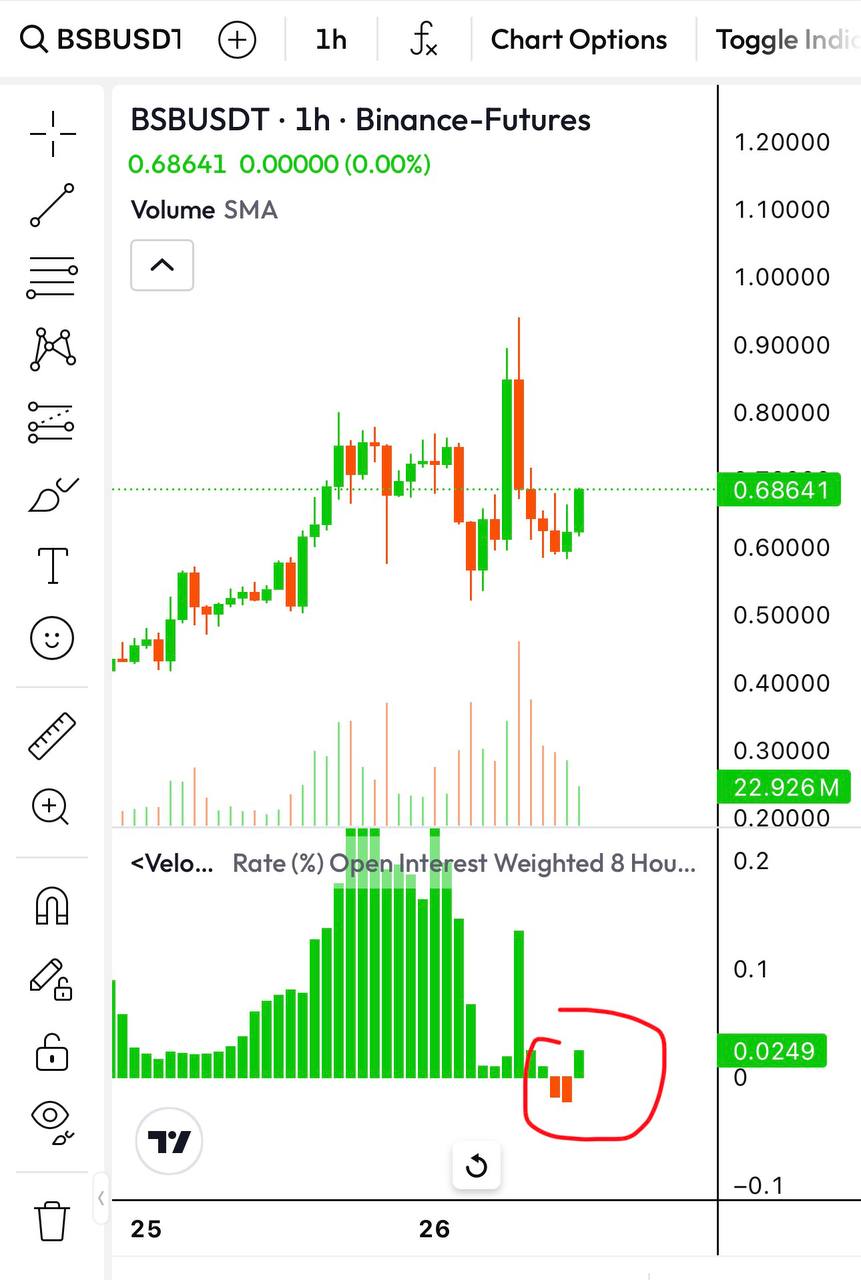The image size is (861, 1280).
Task: Select the crosshair cursor tool
Action: 52,133
